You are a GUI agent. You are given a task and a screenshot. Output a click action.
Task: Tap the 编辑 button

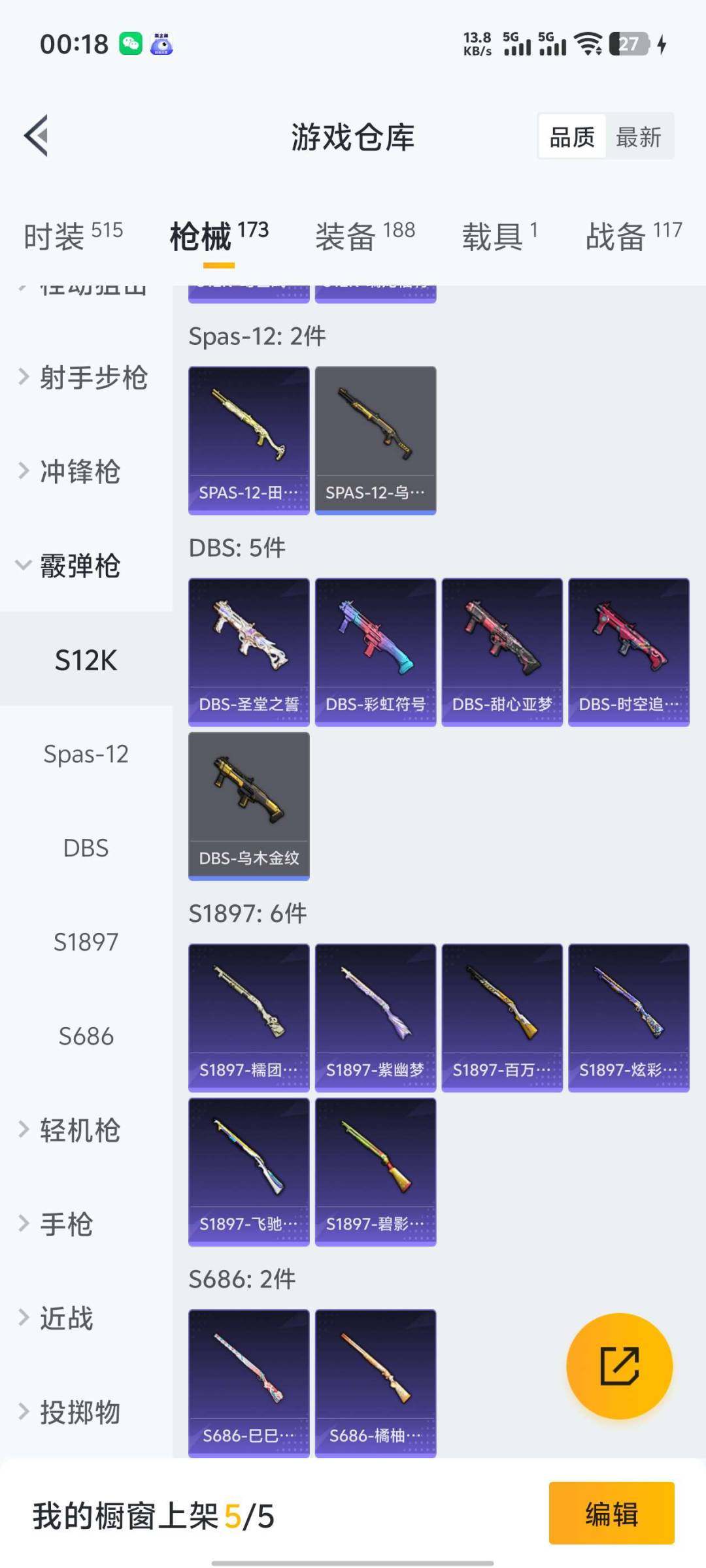tap(611, 1513)
